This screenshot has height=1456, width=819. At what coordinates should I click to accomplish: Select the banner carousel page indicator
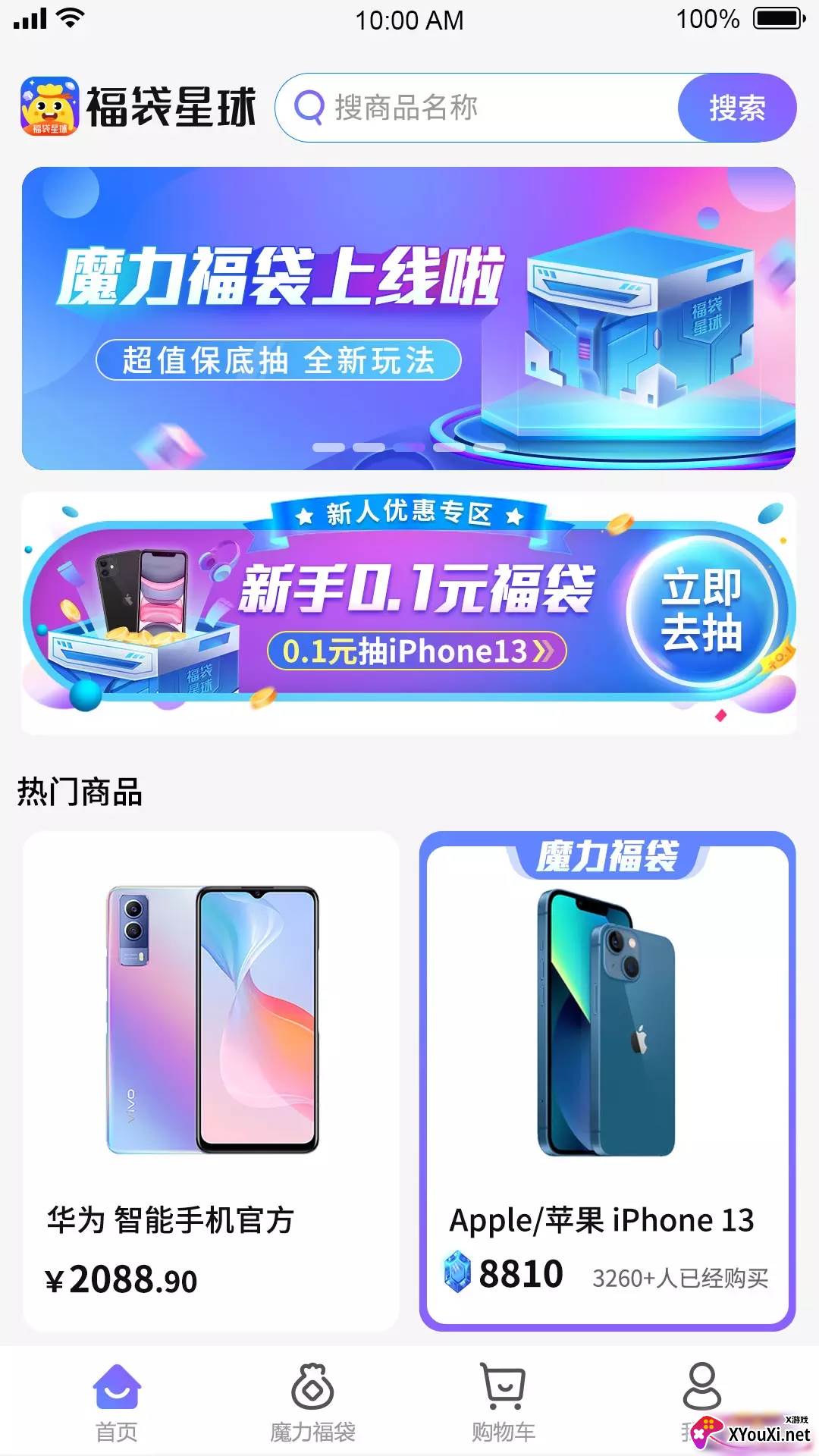click(x=409, y=447)
